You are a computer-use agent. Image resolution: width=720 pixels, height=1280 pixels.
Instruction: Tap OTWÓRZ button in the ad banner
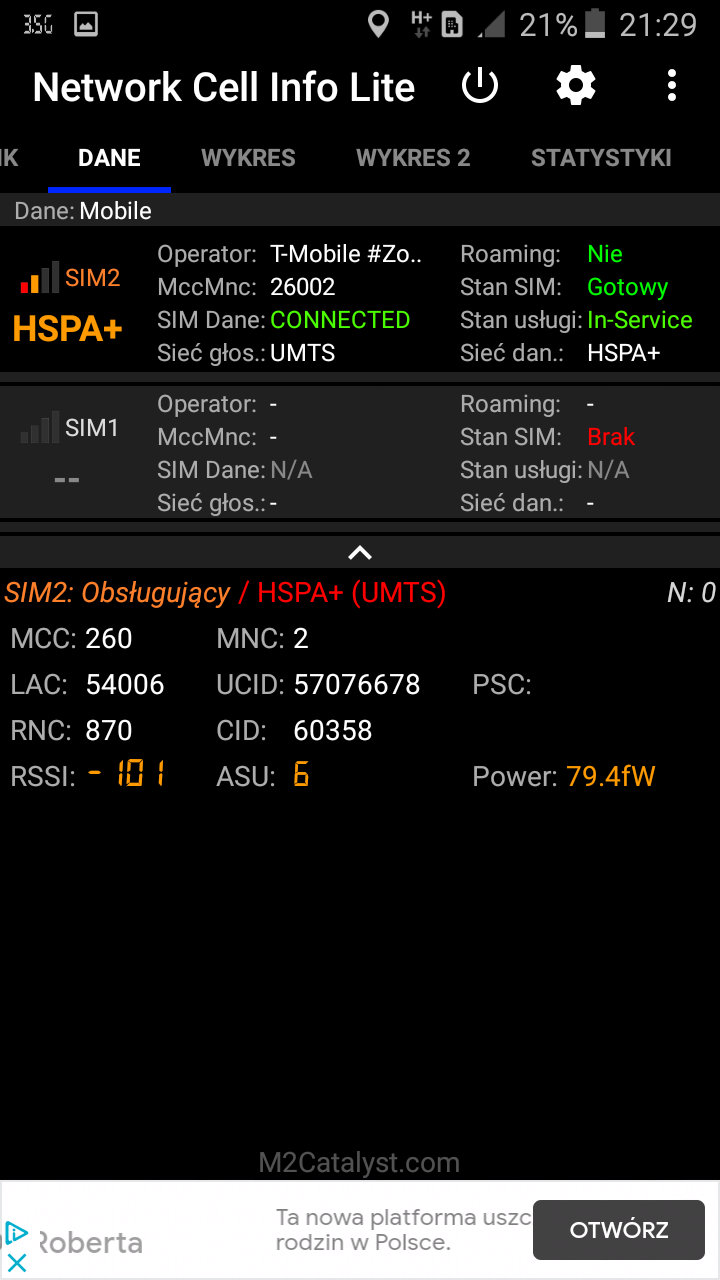(x=619, y=1230)
